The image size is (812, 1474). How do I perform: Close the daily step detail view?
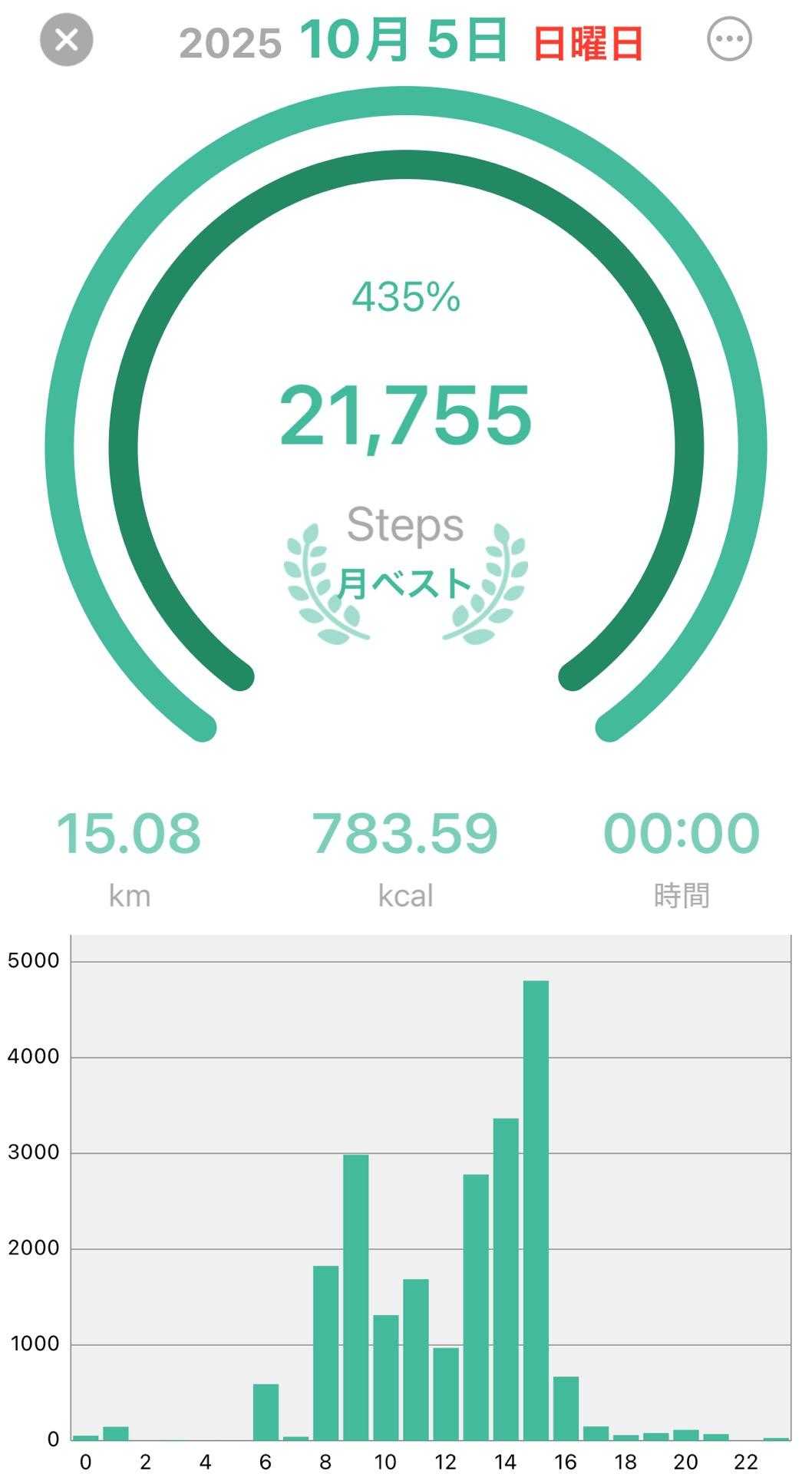(67, 39)
